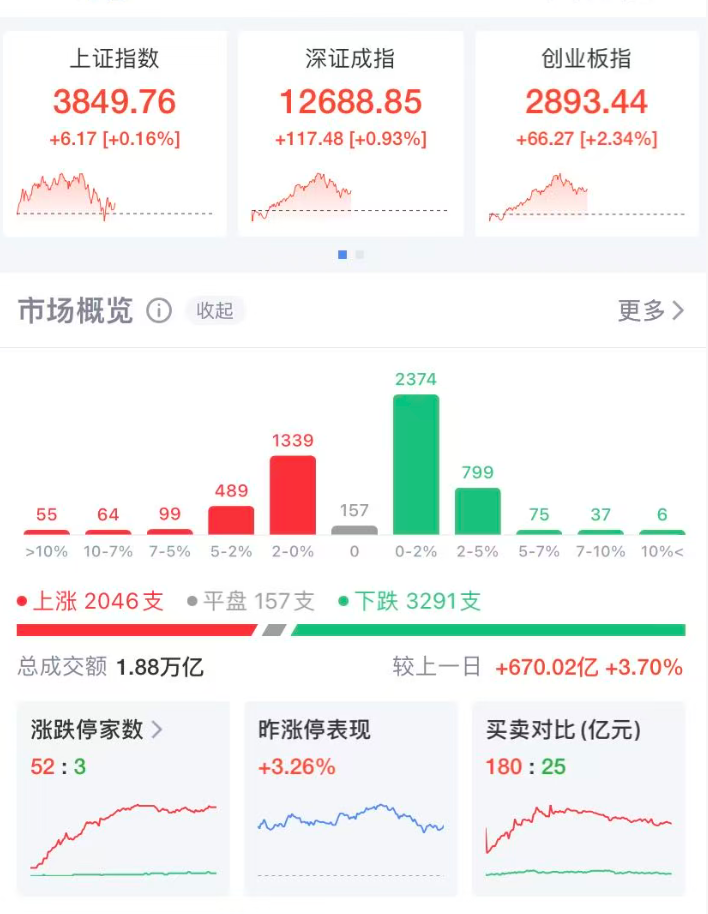
Task: Open the 涨跌停家数 card
Action: point(123,797)
